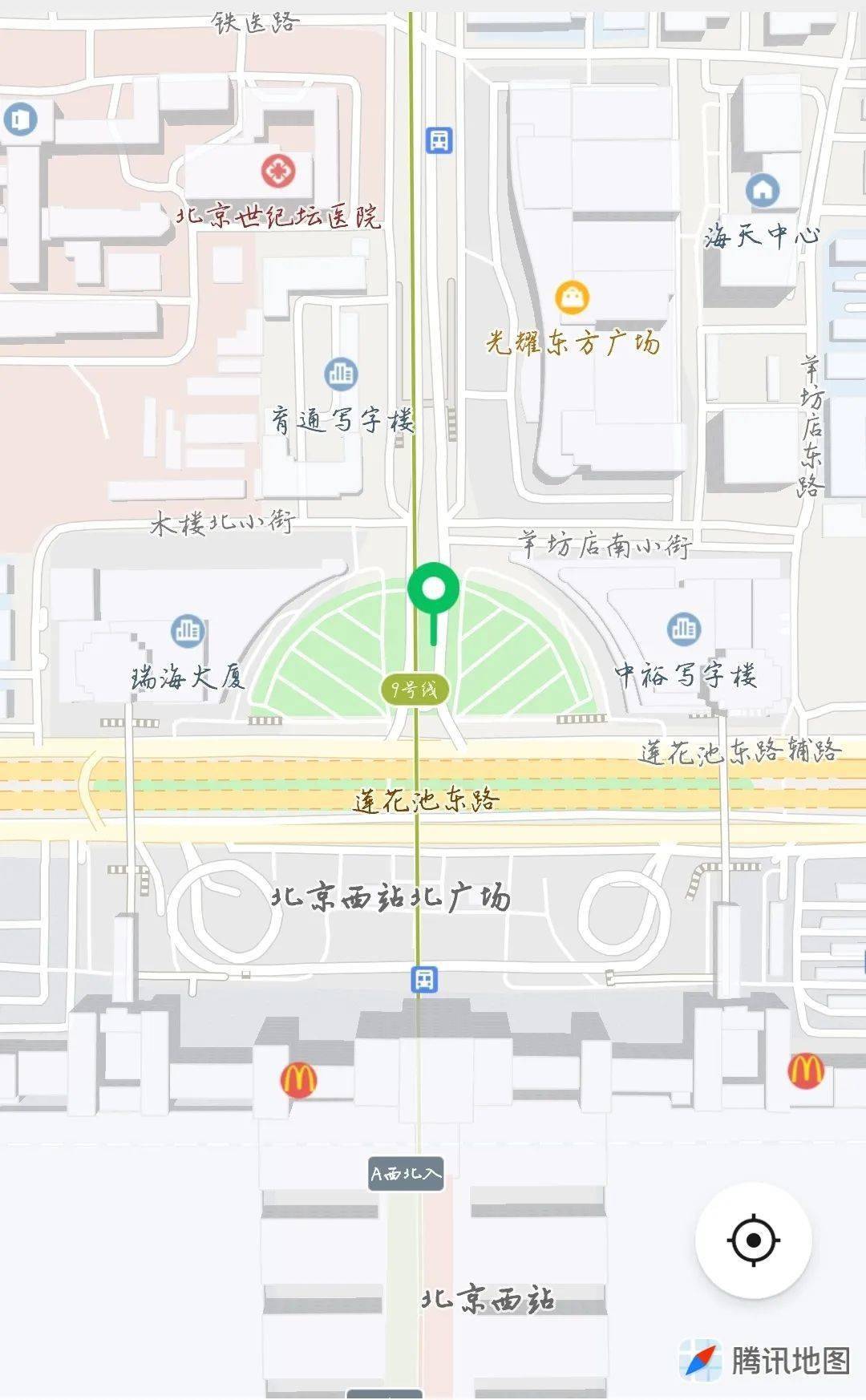The width and height of the screenshot is (866, 1400).
Task: Select the 中裕写字楼 building marker
Action: coord(683,629)
